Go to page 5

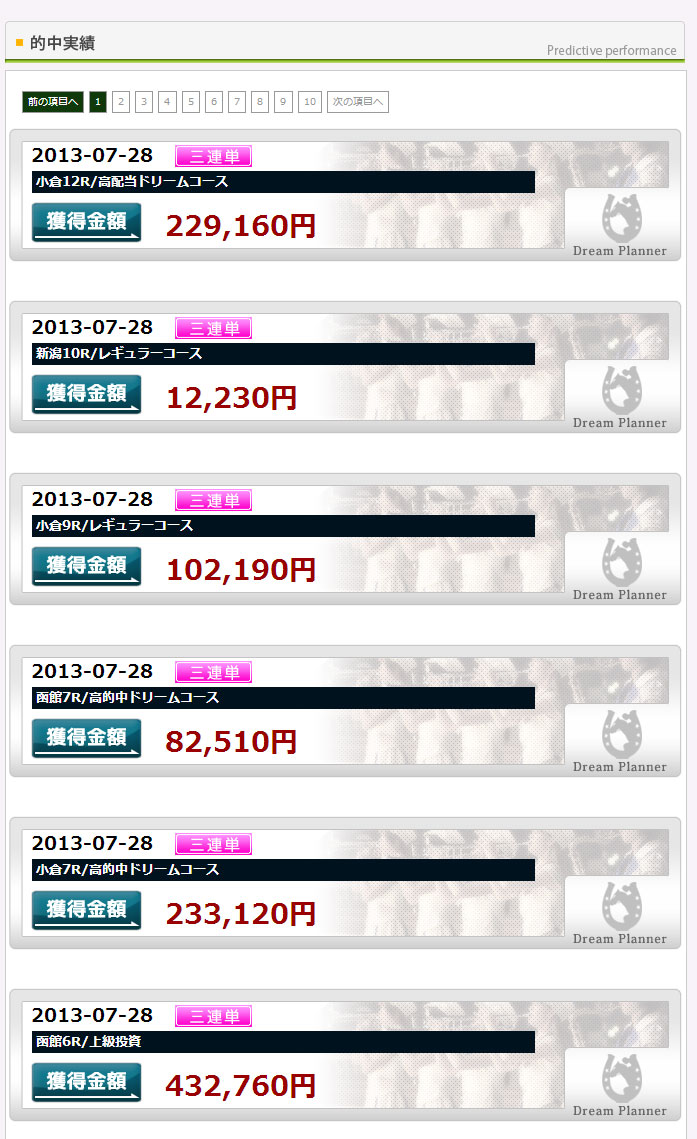point(191,102)
